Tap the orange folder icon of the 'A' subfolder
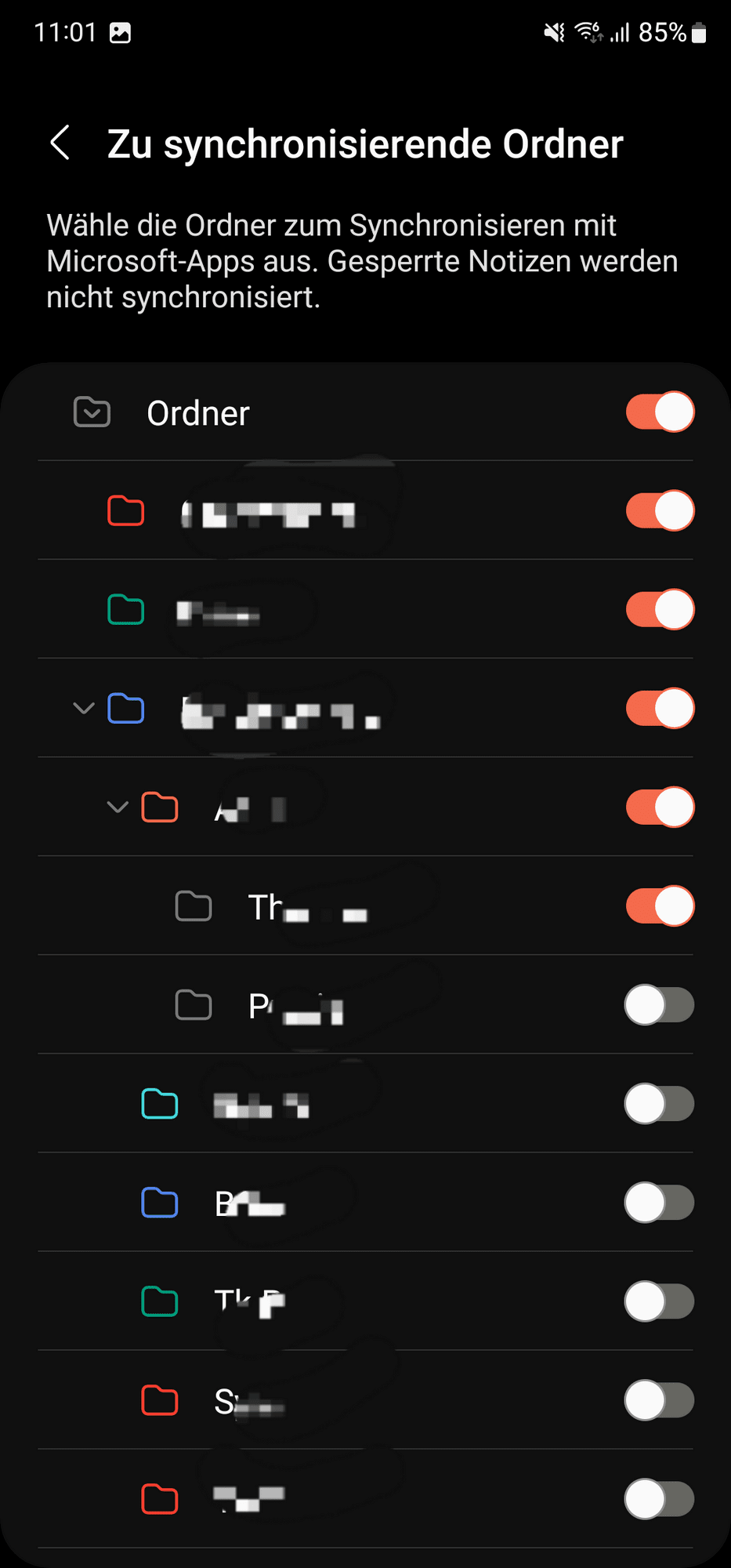 tap(160, 808)
